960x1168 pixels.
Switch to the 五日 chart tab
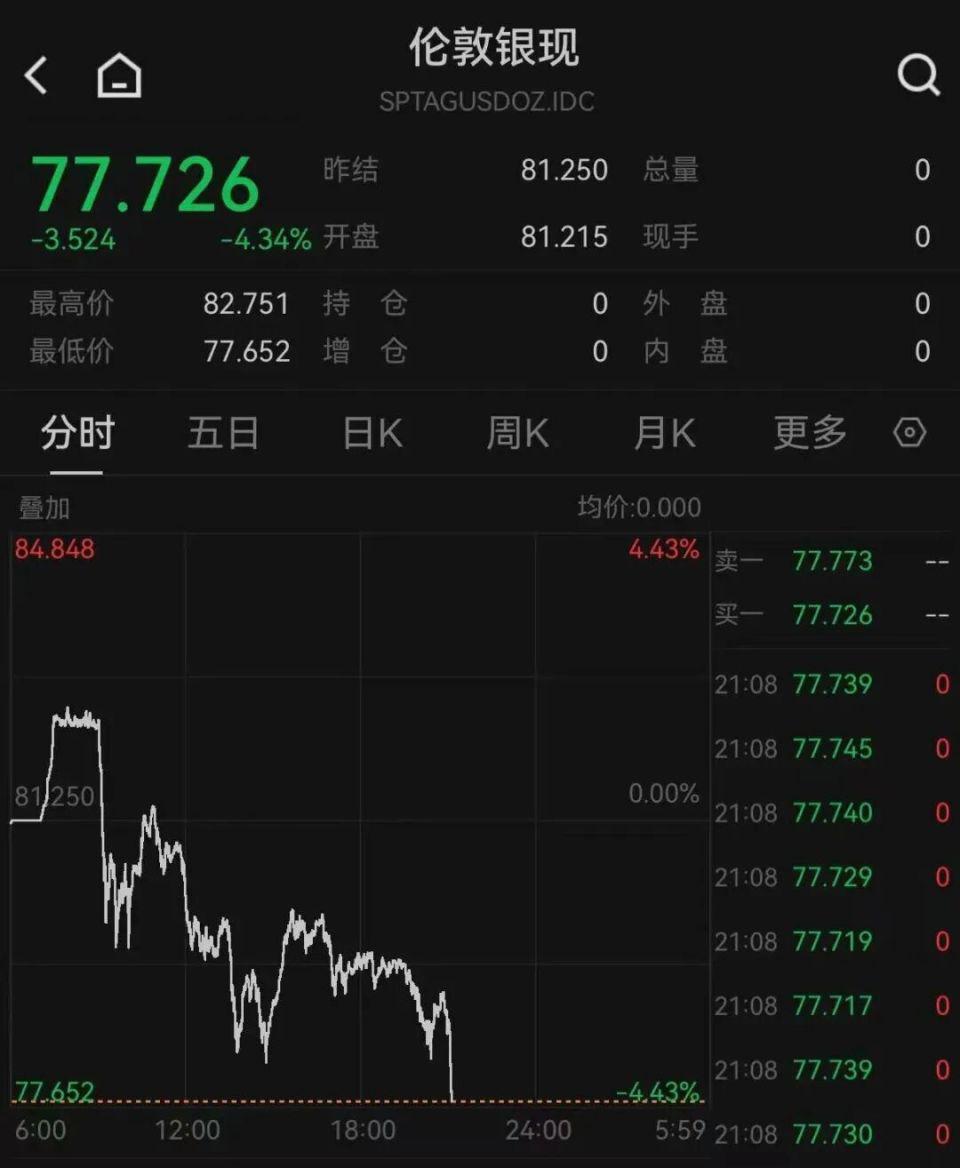point(223,434)
